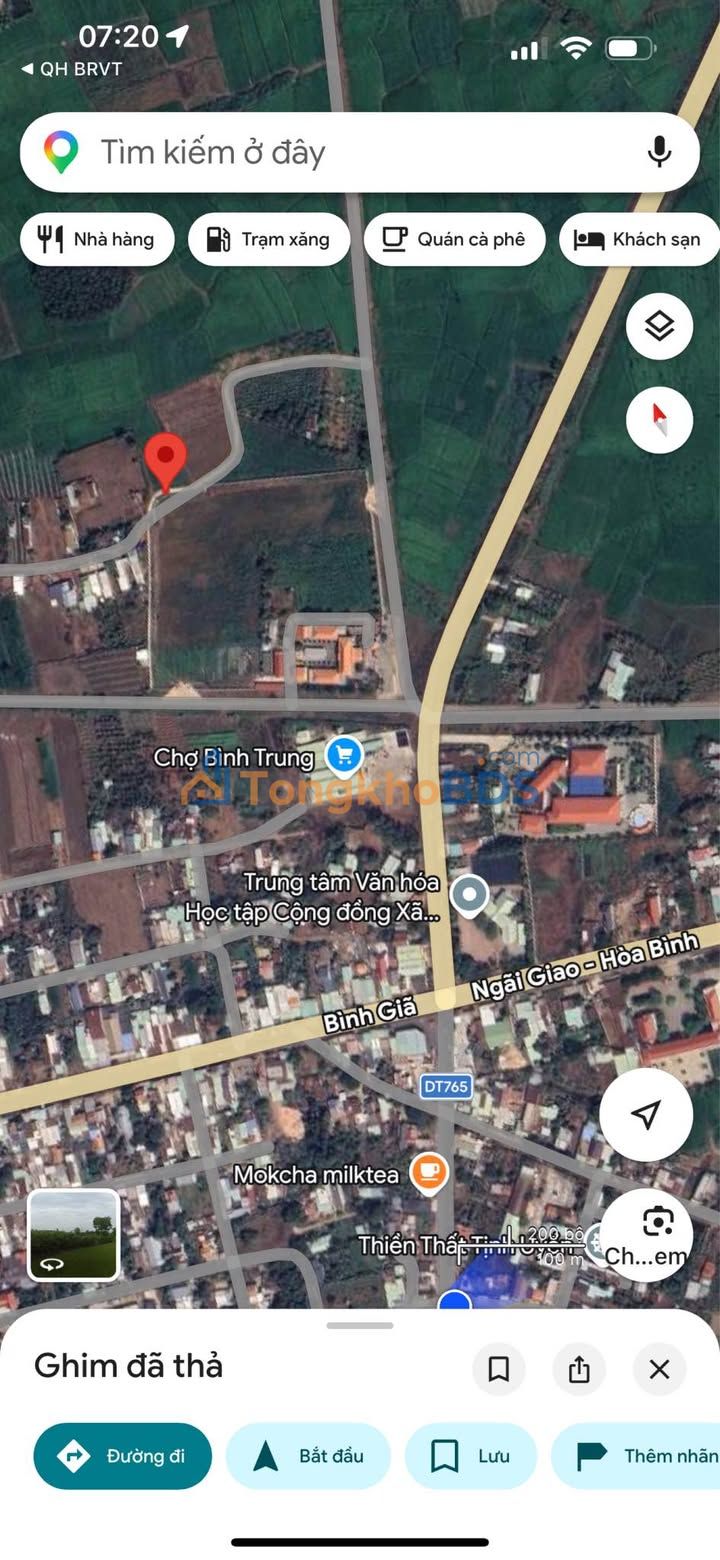Open the map layers selector
The width and height of the screenshot is (720, 1560).
pos(659,326)
